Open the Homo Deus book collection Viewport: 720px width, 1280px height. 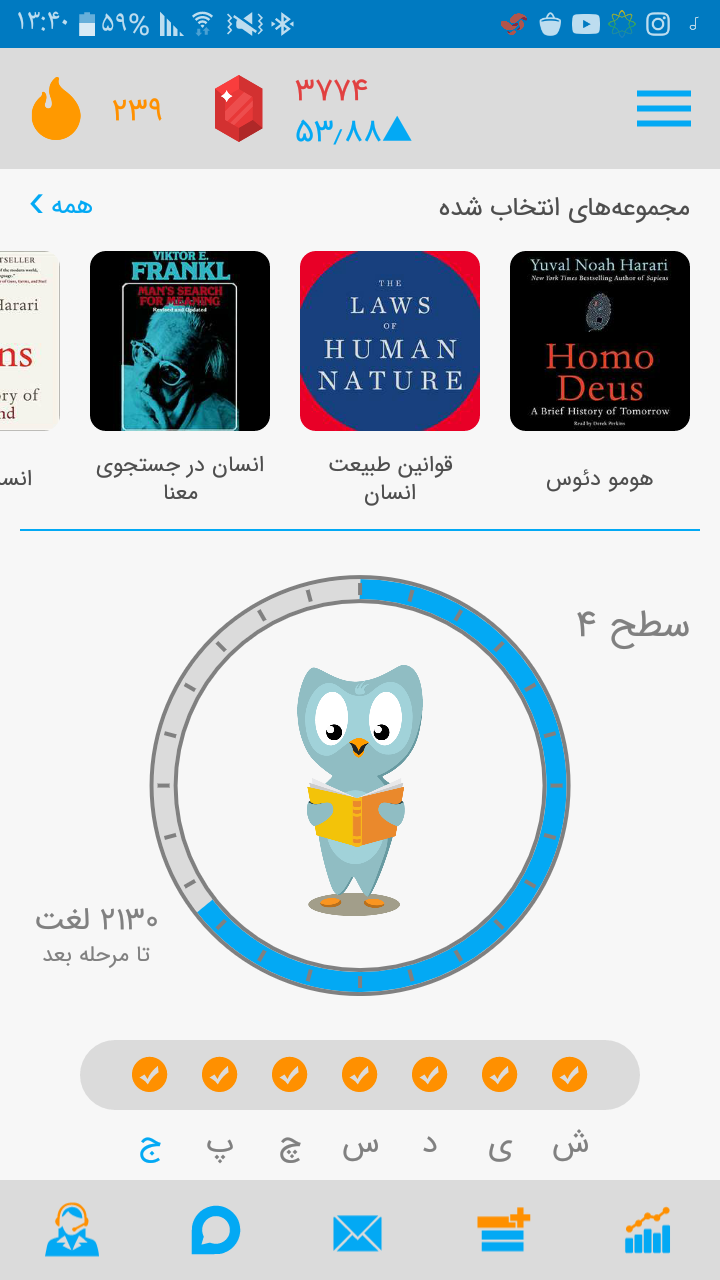600,341
